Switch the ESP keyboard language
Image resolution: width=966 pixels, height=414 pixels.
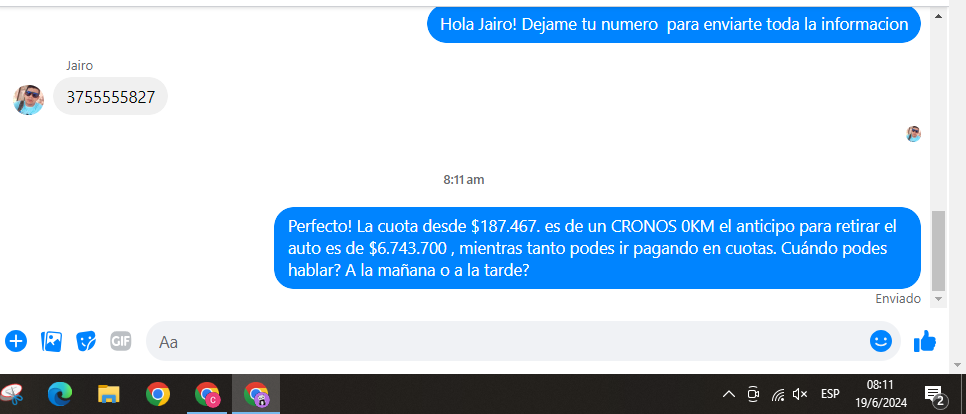click(x=830, y=394)
